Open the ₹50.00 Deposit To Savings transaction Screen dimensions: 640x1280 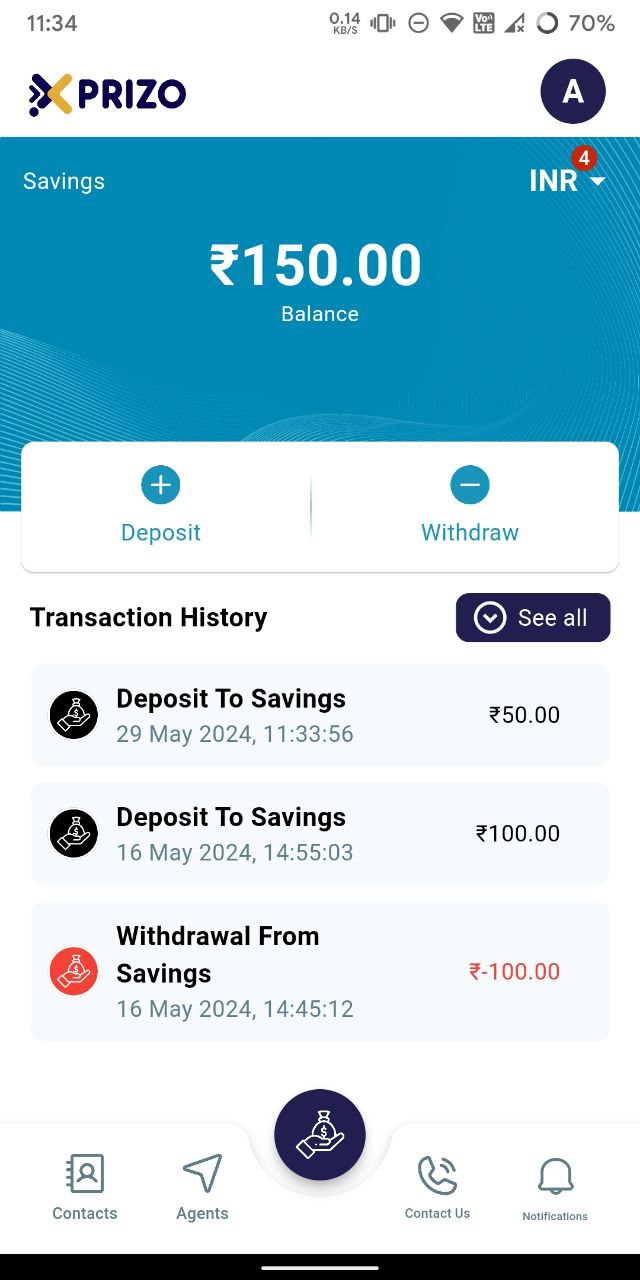320,715
